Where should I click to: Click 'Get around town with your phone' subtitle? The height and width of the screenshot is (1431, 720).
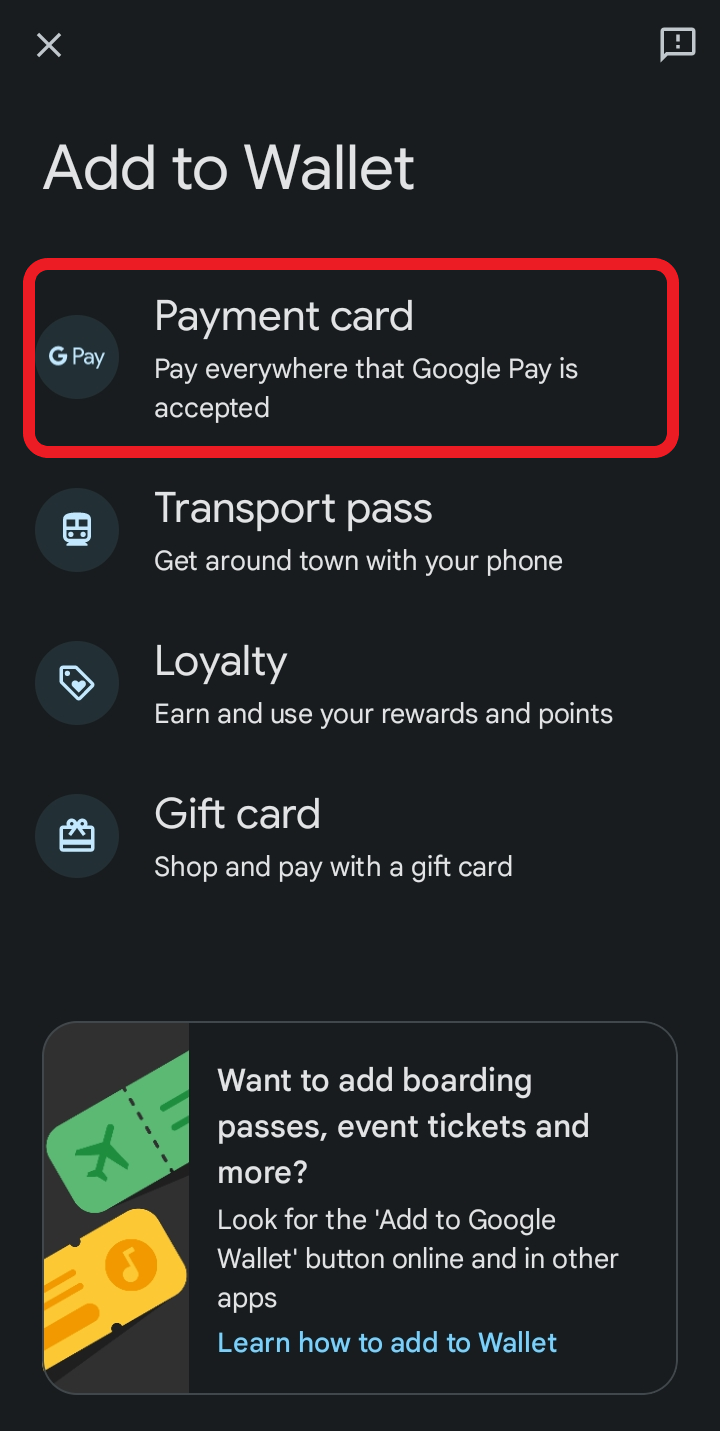[x=358, y=561]
